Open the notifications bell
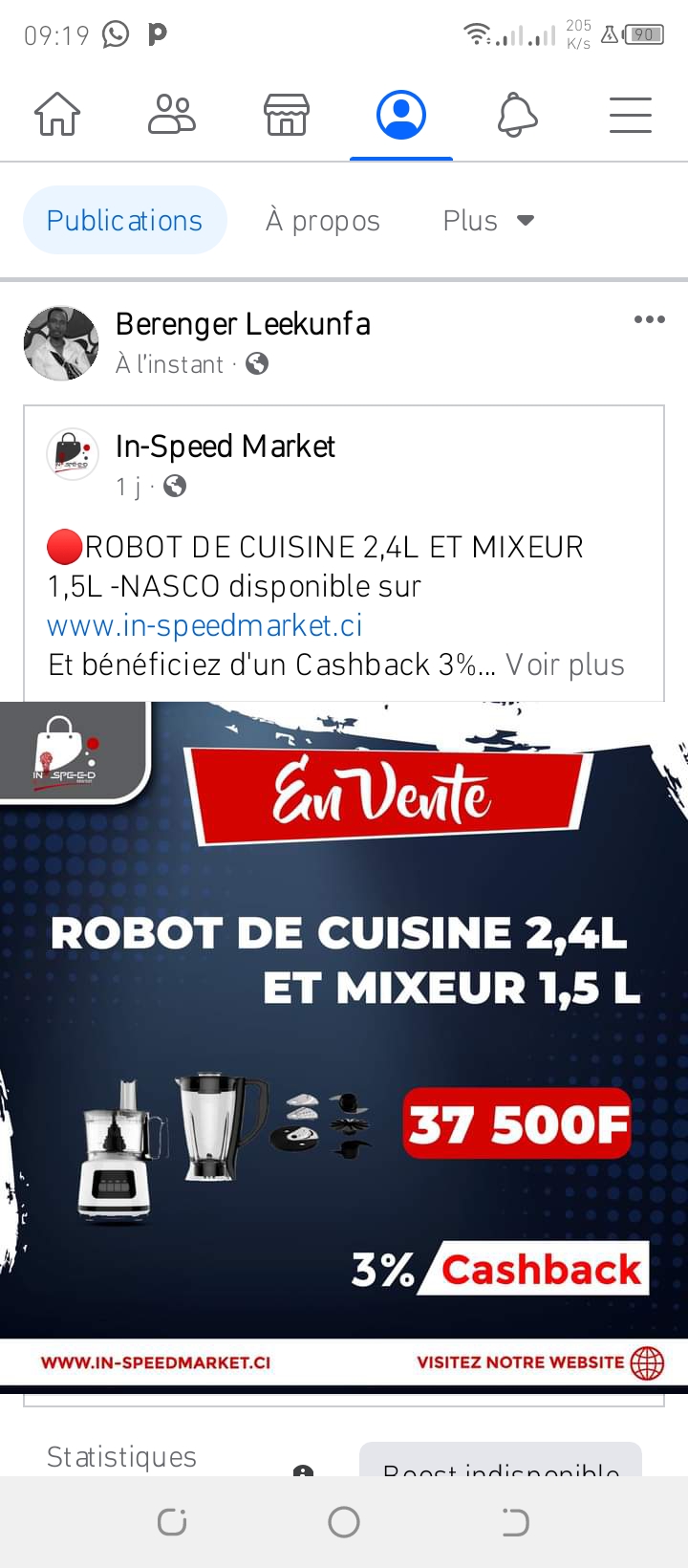Image resolution: width=688 pixels, height=1568 pixels. click(517, 116)
